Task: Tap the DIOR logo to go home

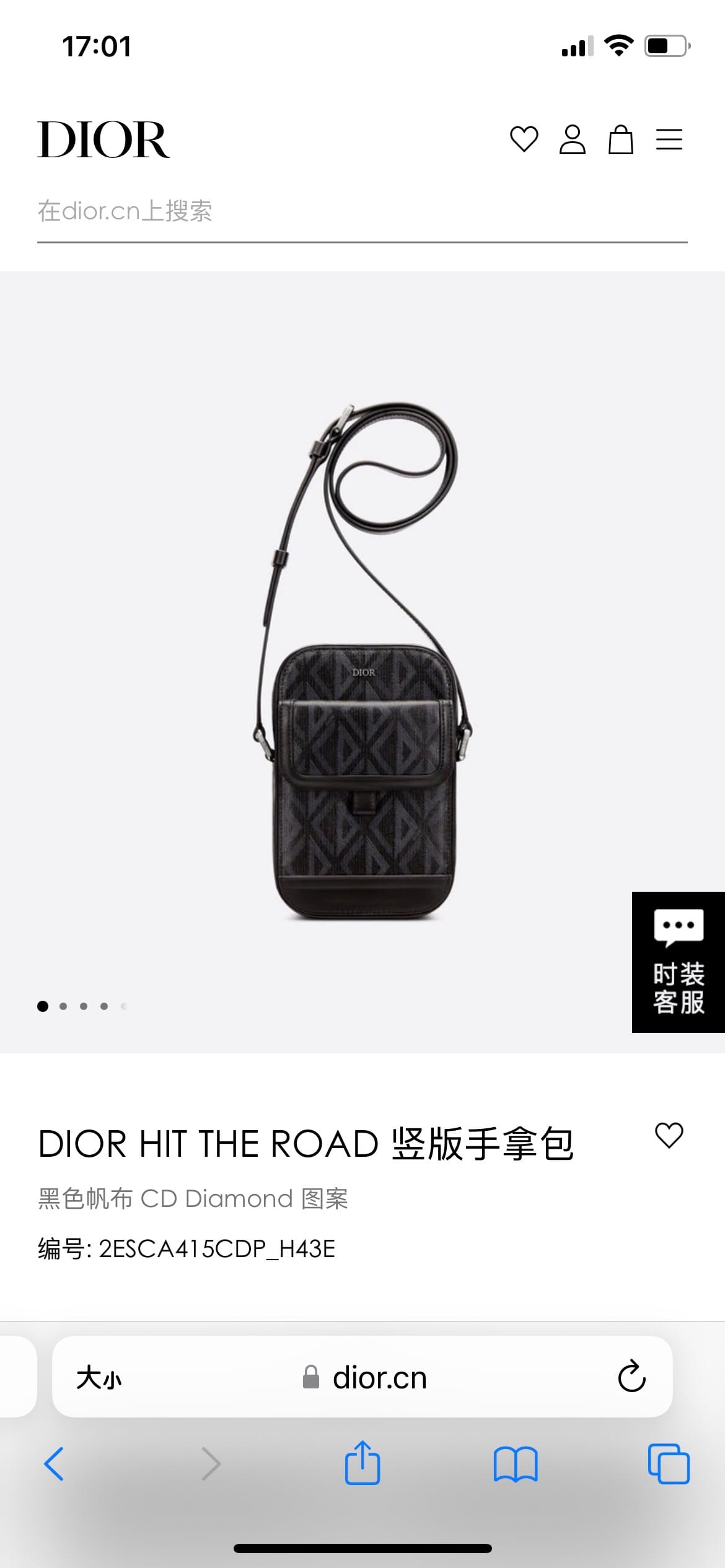Action: 103,139
